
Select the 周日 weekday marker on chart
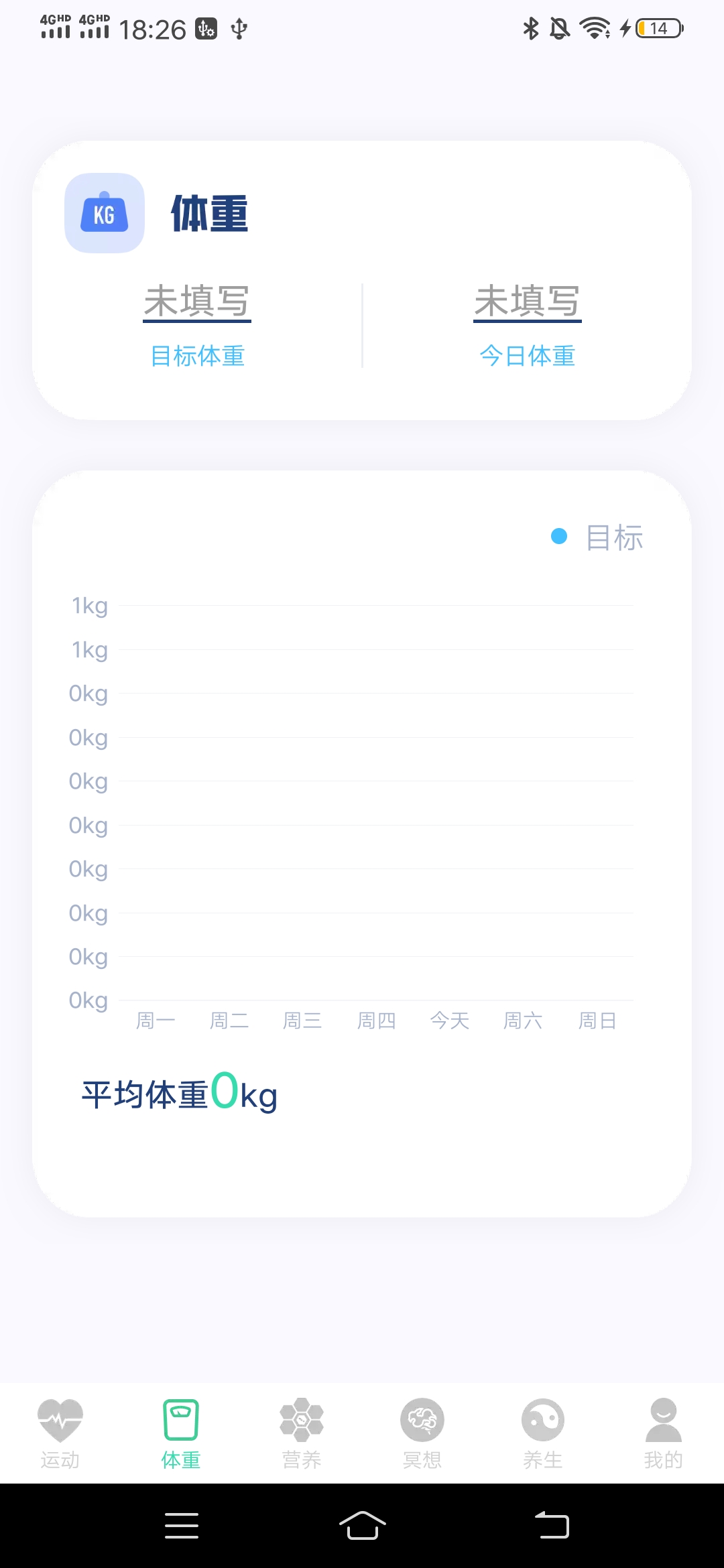(597, 1020)
